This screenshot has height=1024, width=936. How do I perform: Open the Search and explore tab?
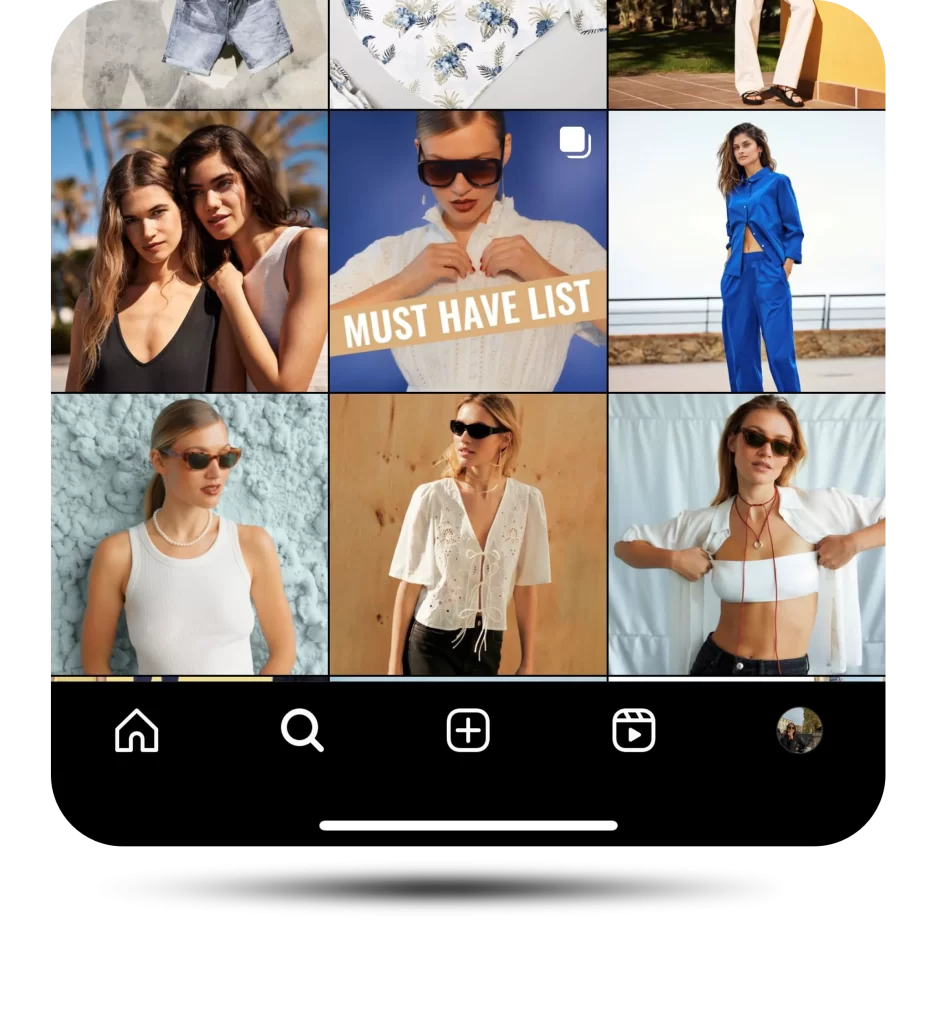pos(302,731)
